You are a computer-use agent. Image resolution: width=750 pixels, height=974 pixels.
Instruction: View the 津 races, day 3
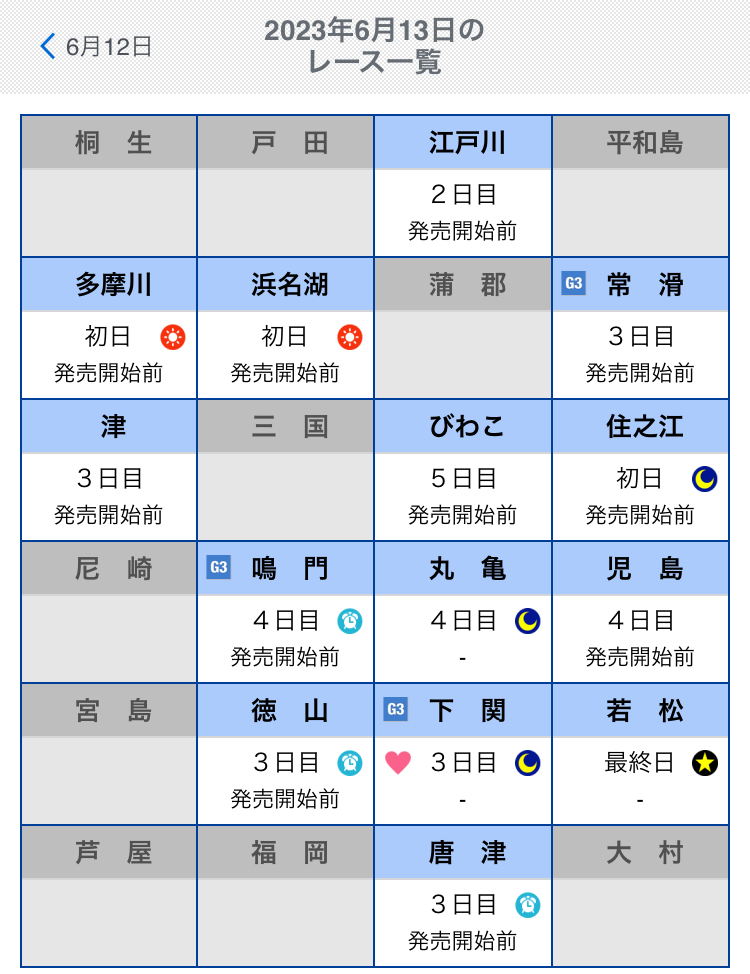(109, 470)
